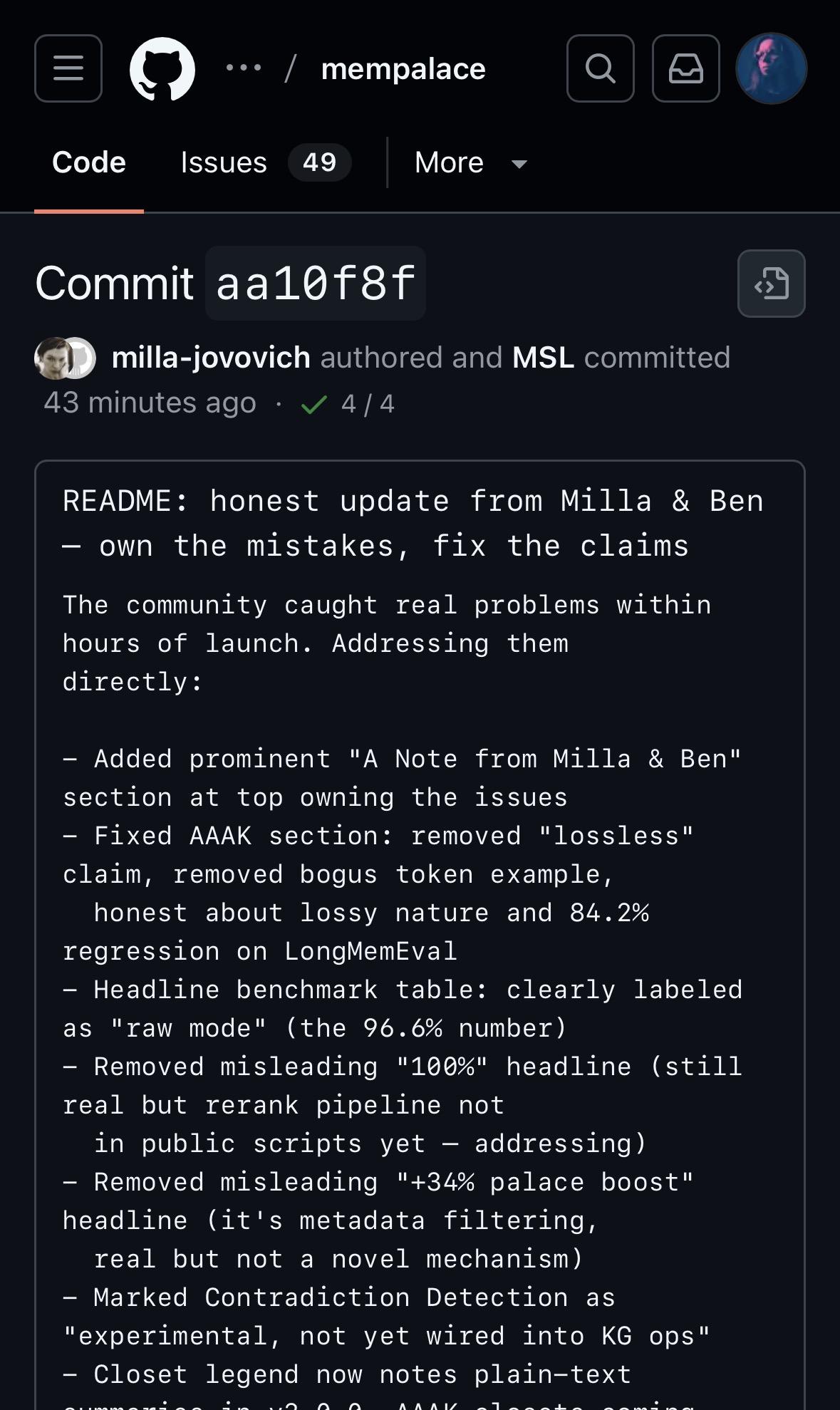Open GitHub search

pos(600,68)
